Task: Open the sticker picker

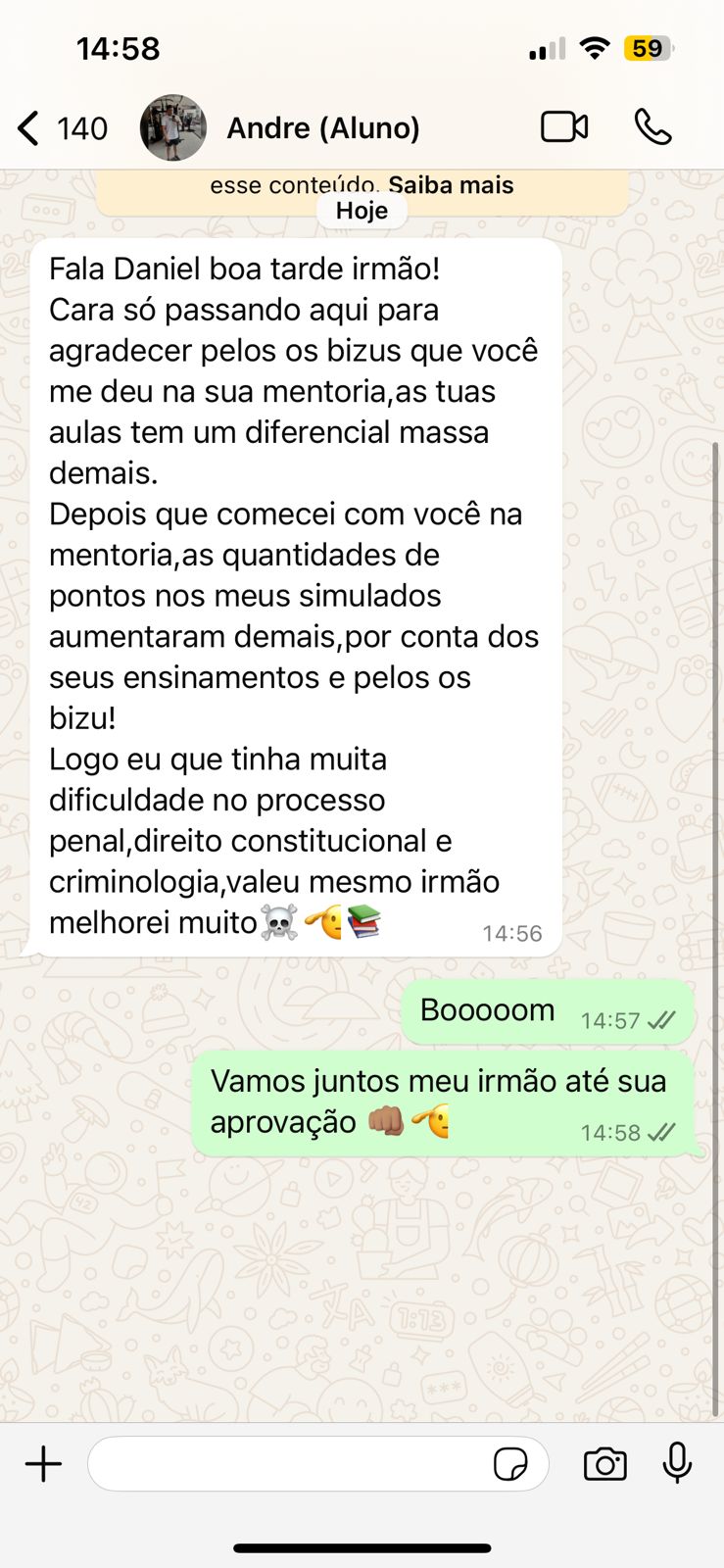Action: click(510, 1464)
